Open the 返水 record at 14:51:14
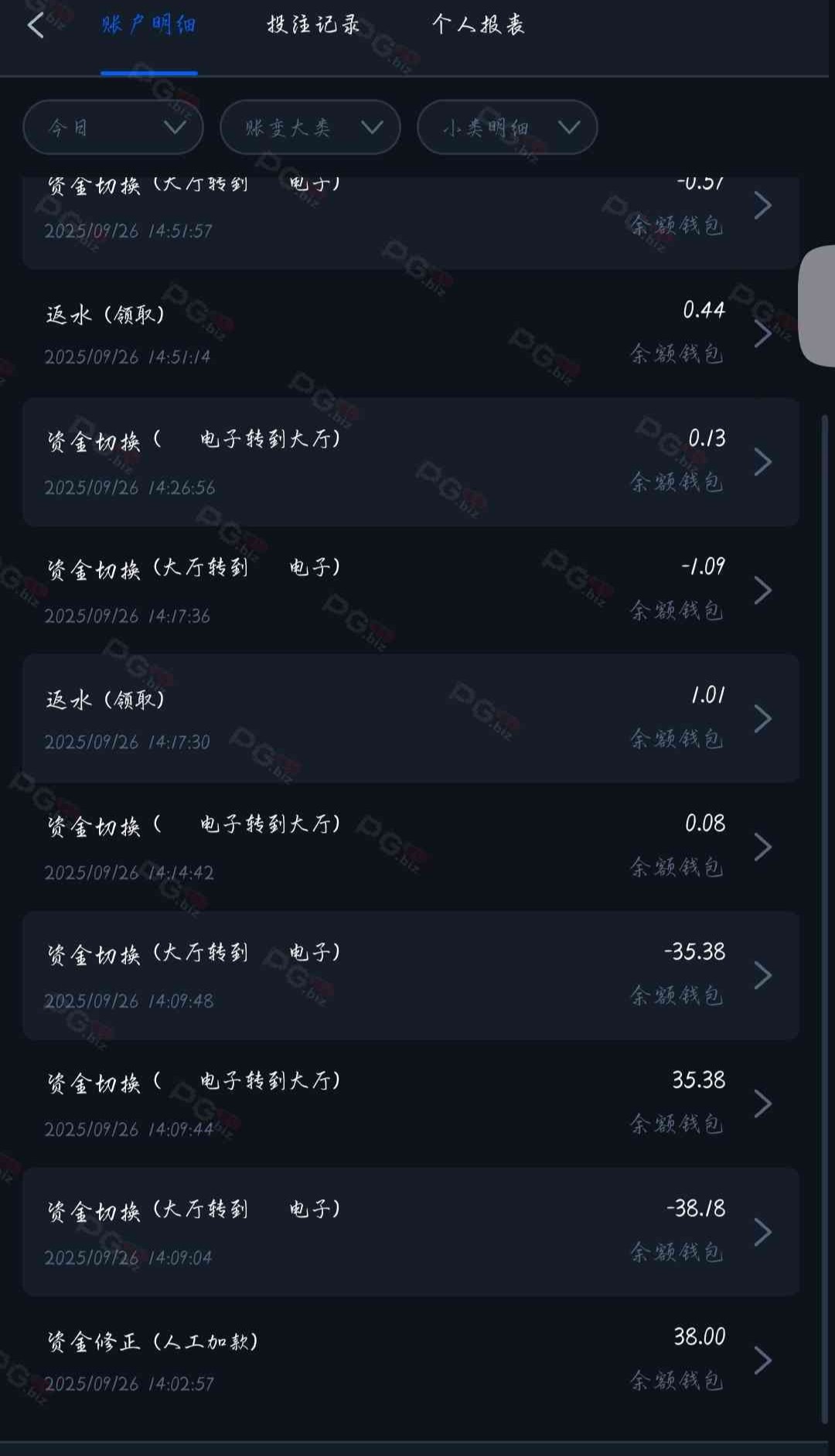Viewport: 835px width, 1456px height. point(410,334)
